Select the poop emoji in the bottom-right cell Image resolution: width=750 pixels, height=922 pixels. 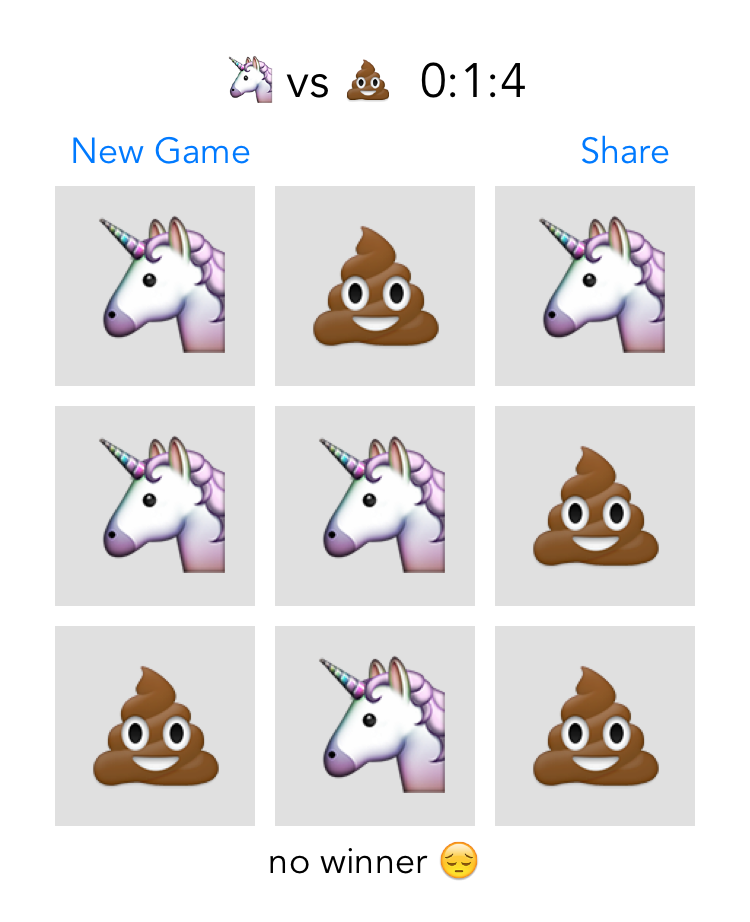click(594, 725)
